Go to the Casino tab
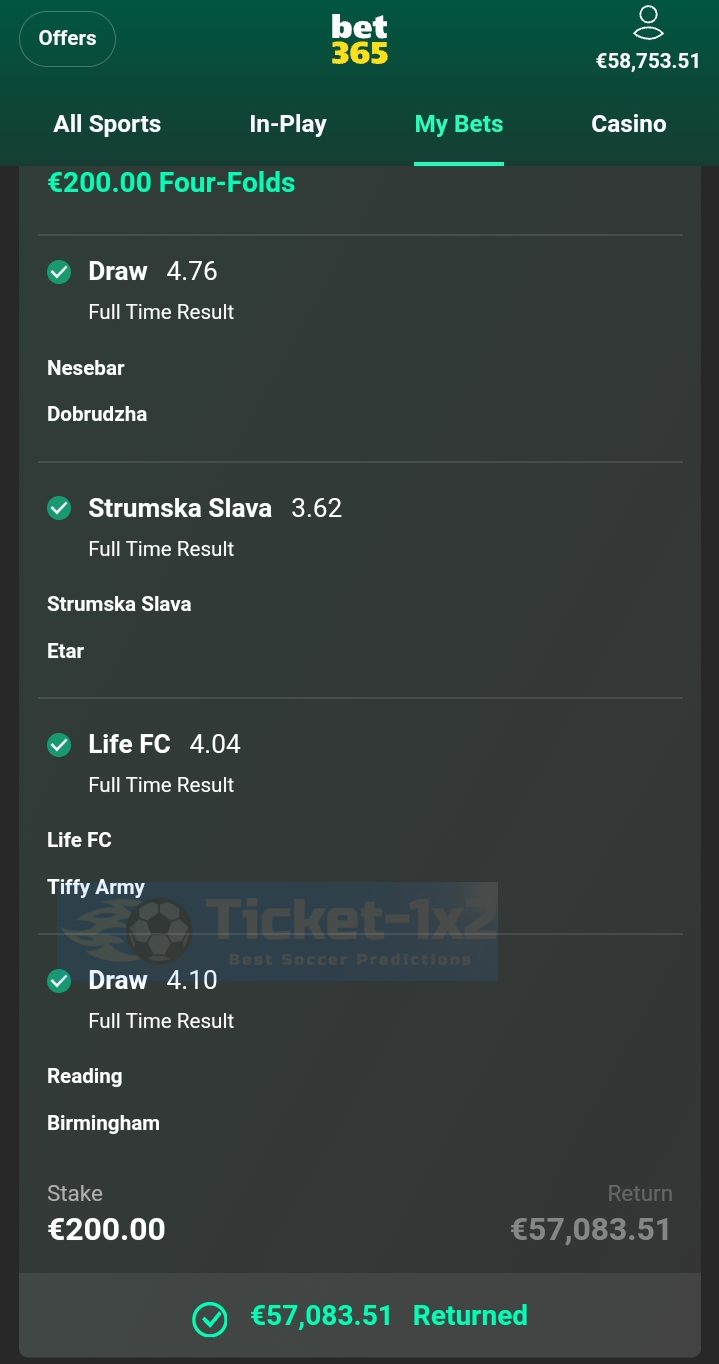 coord(629,124)
